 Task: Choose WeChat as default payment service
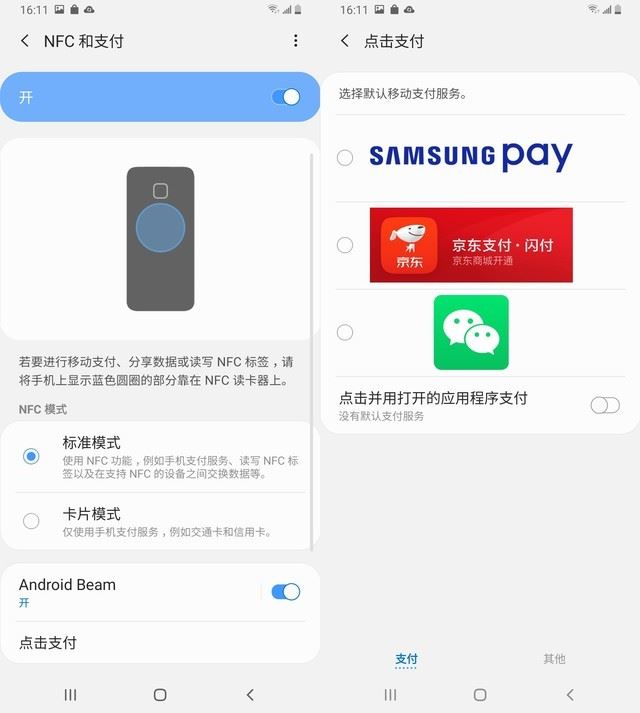345,332
